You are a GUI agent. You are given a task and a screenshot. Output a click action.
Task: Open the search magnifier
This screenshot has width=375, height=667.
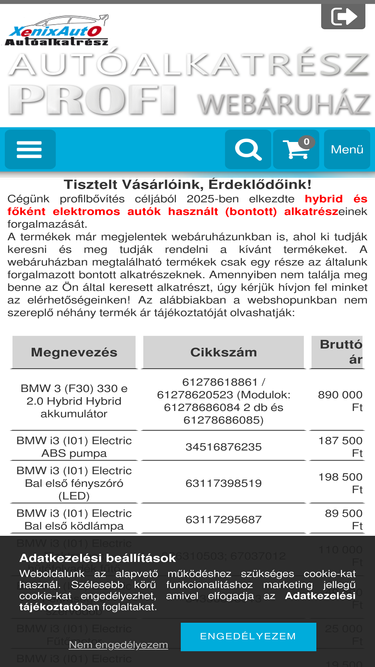[x=248, y=150]
